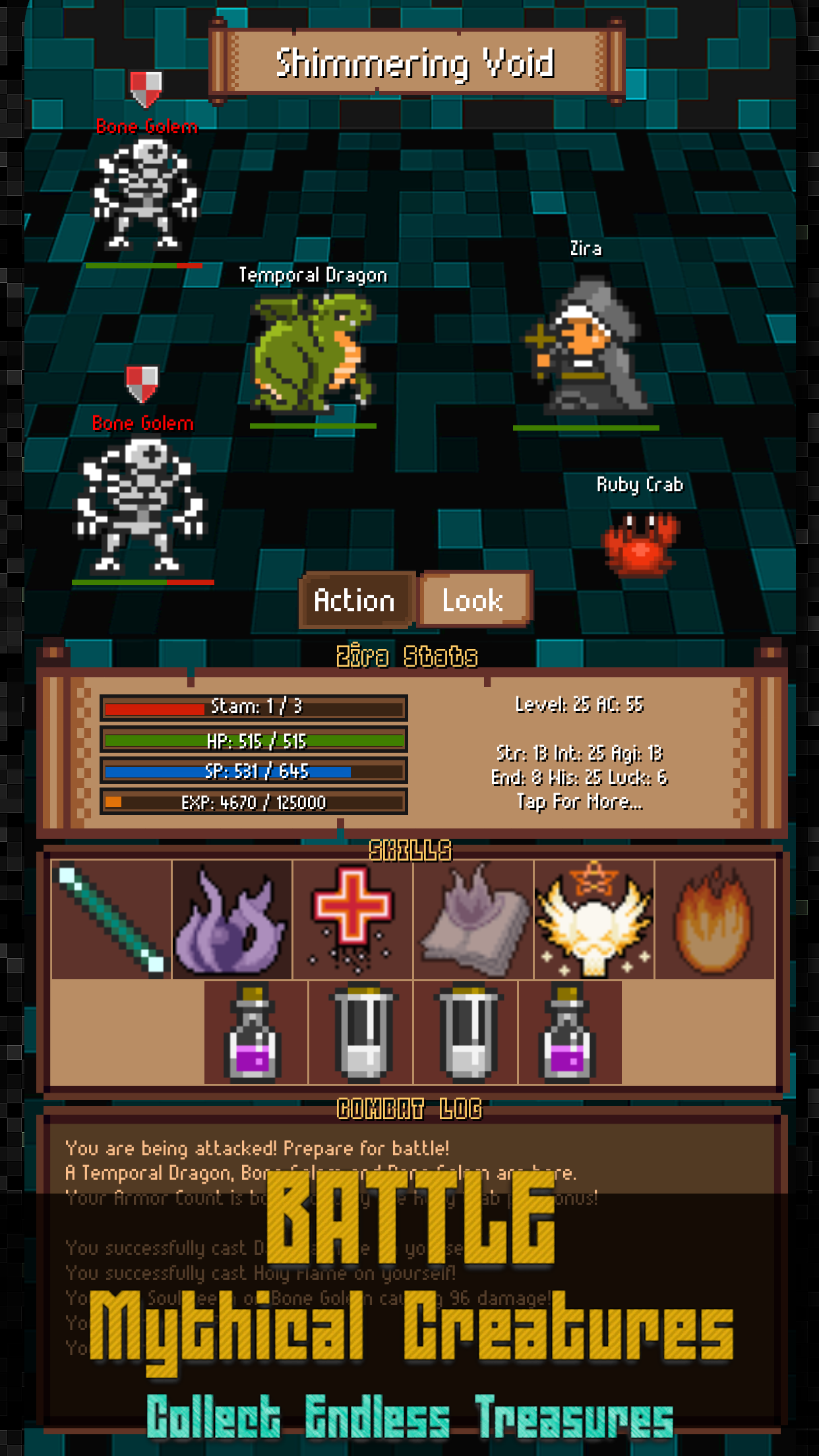Click the EXP progress bar
Screen dimensions: 819x1456
click(x=253, y=802)
